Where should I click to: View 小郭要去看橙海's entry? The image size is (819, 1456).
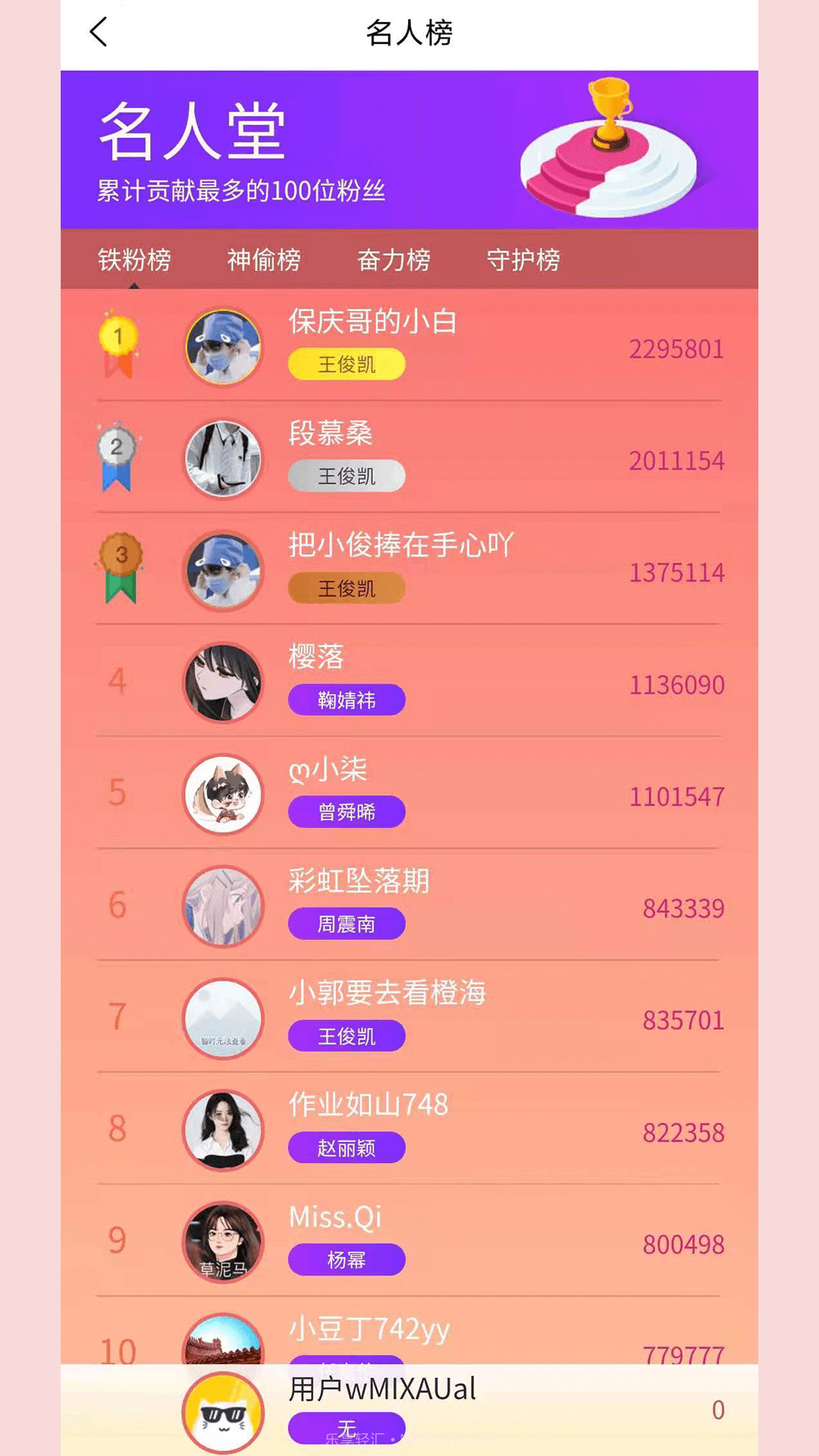tap(409, 1017)
